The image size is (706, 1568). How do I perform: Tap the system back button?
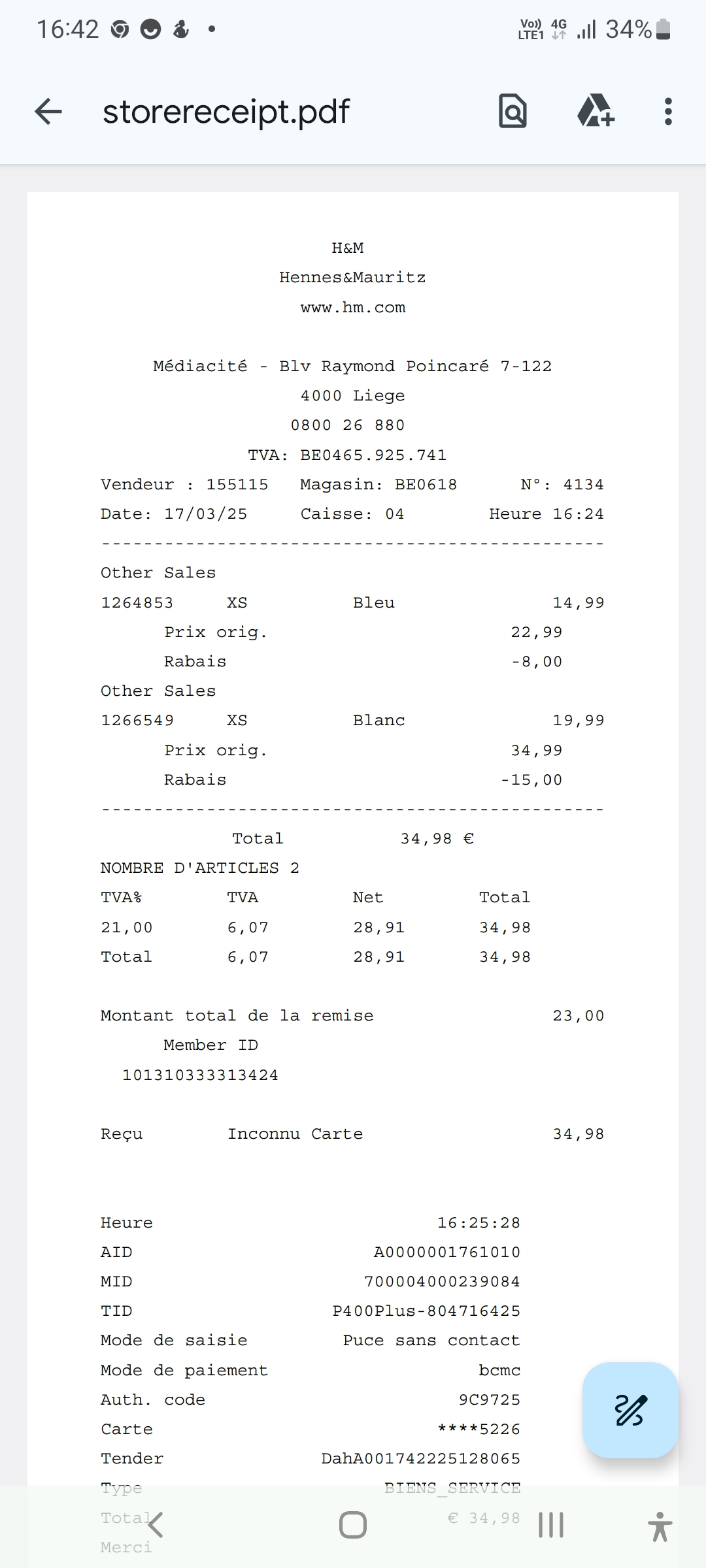point(156,1526)
